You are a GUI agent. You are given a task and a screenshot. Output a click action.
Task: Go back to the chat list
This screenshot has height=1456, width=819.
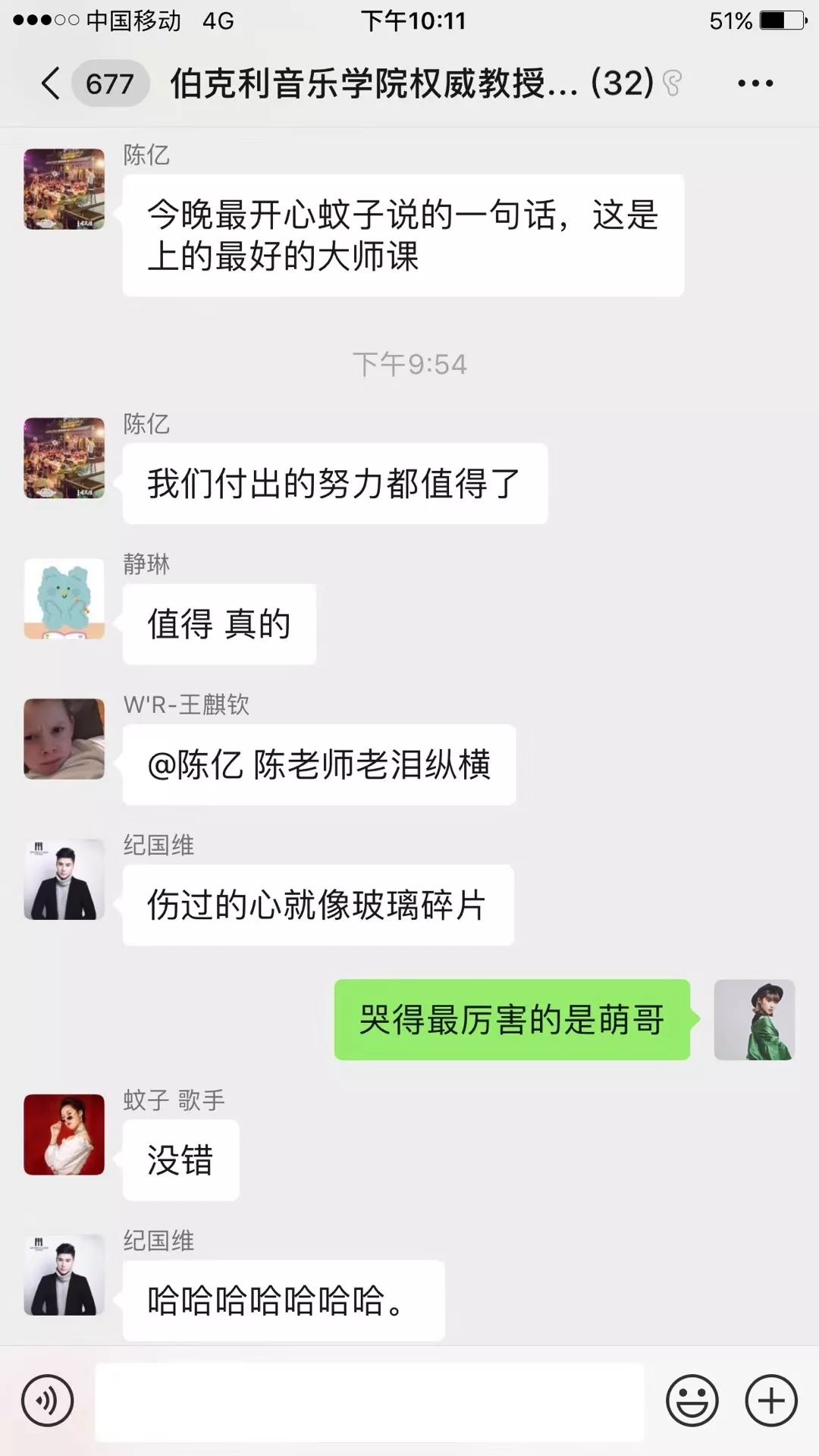[52, 83]
